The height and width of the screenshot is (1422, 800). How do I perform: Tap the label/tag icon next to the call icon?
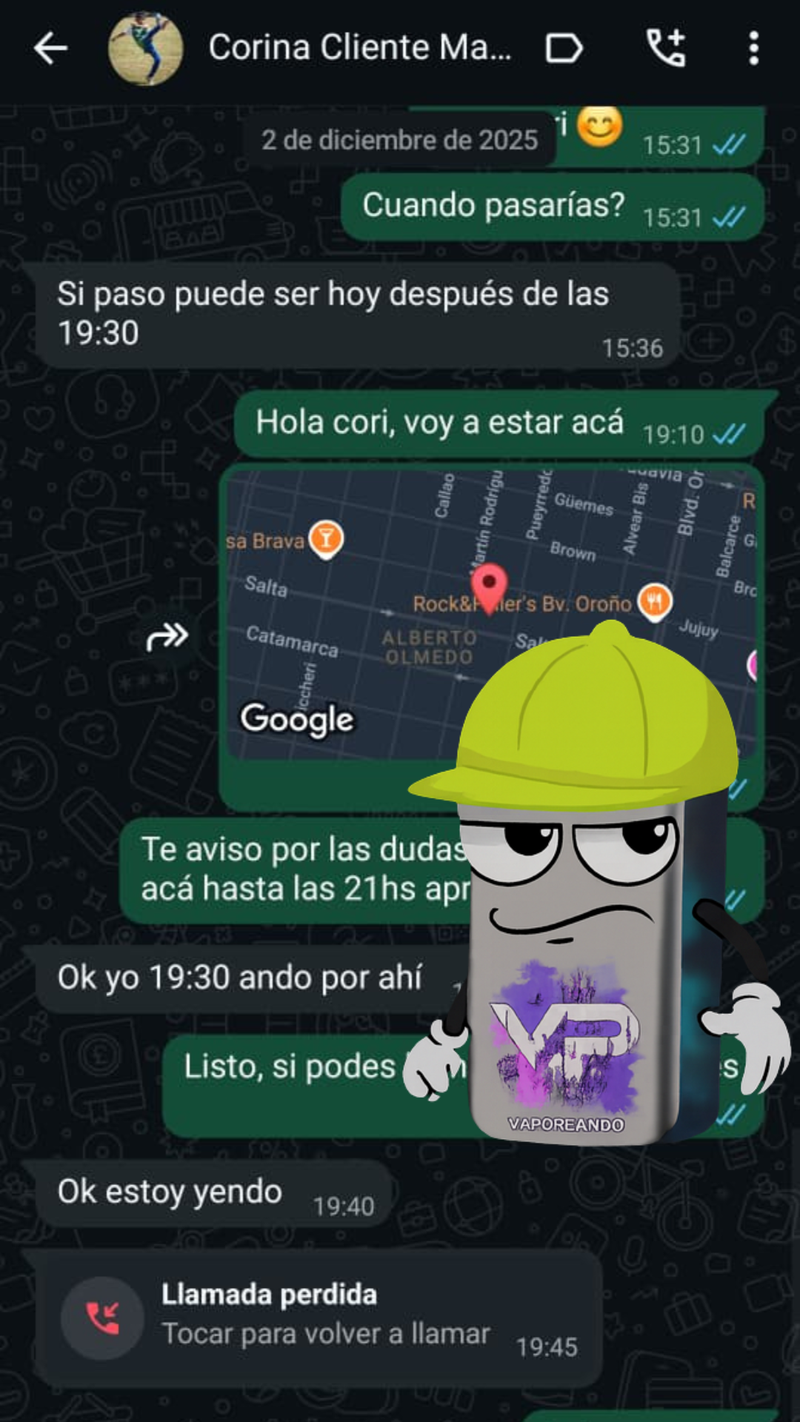[x=563, y=47]
